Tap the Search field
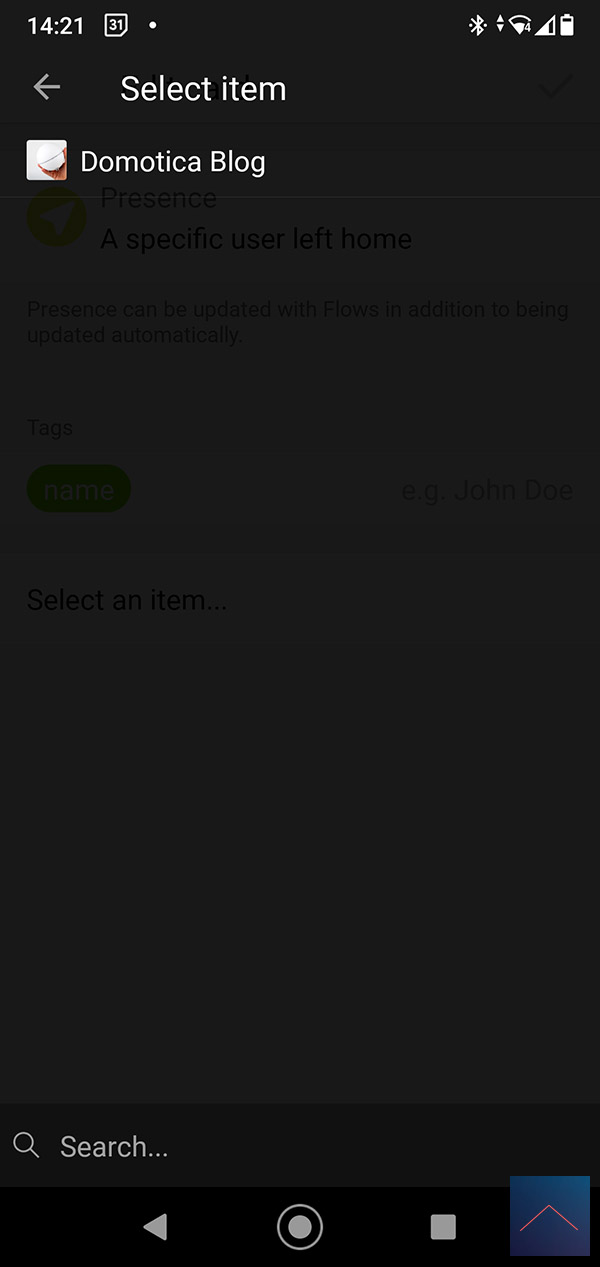 pos(300,1146)
